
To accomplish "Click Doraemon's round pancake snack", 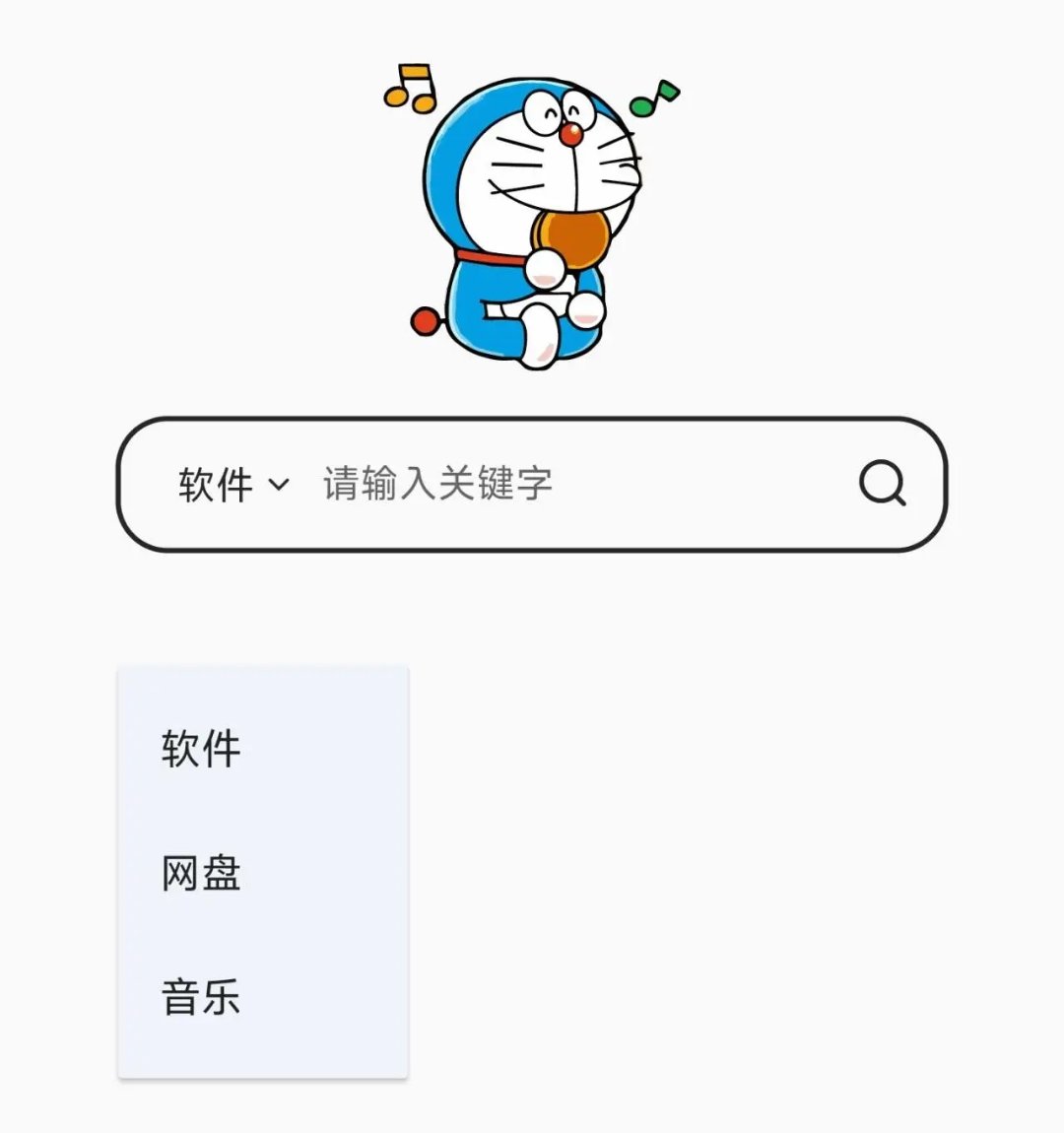I will 569,236.
